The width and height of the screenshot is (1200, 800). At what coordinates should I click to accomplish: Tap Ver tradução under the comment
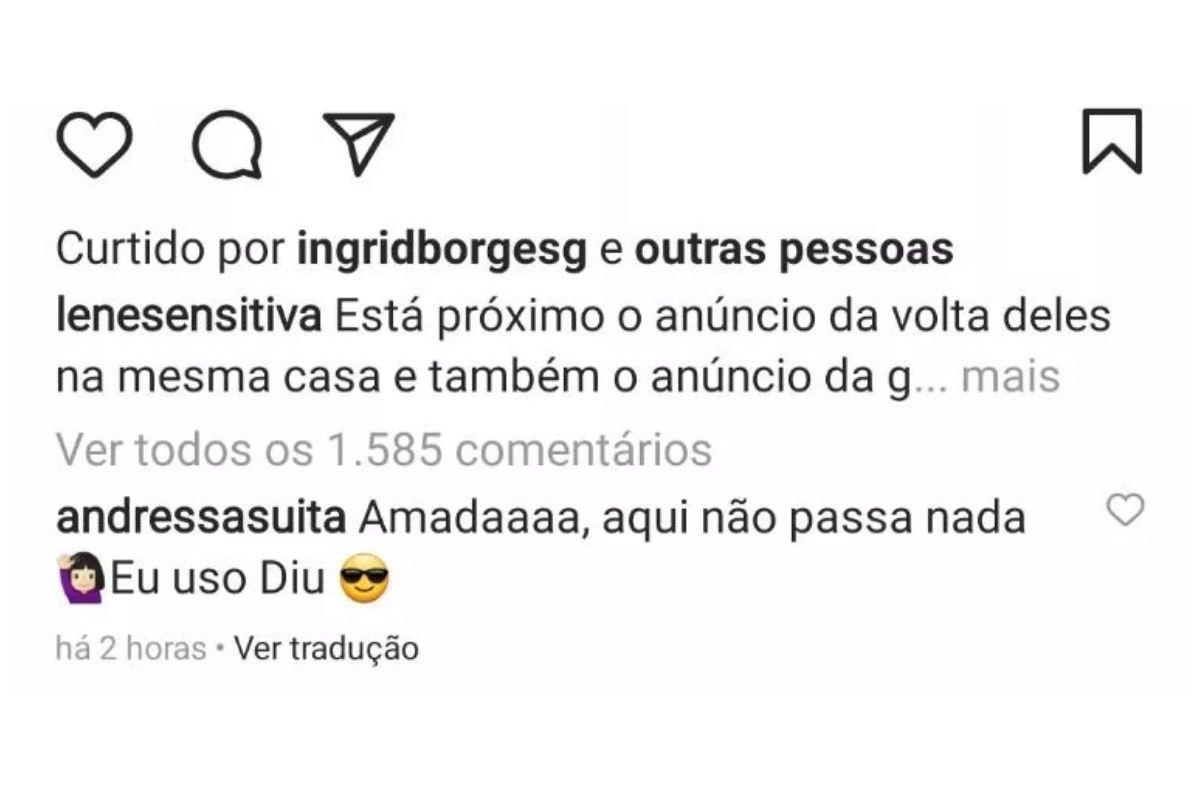(x=326, y=649)
